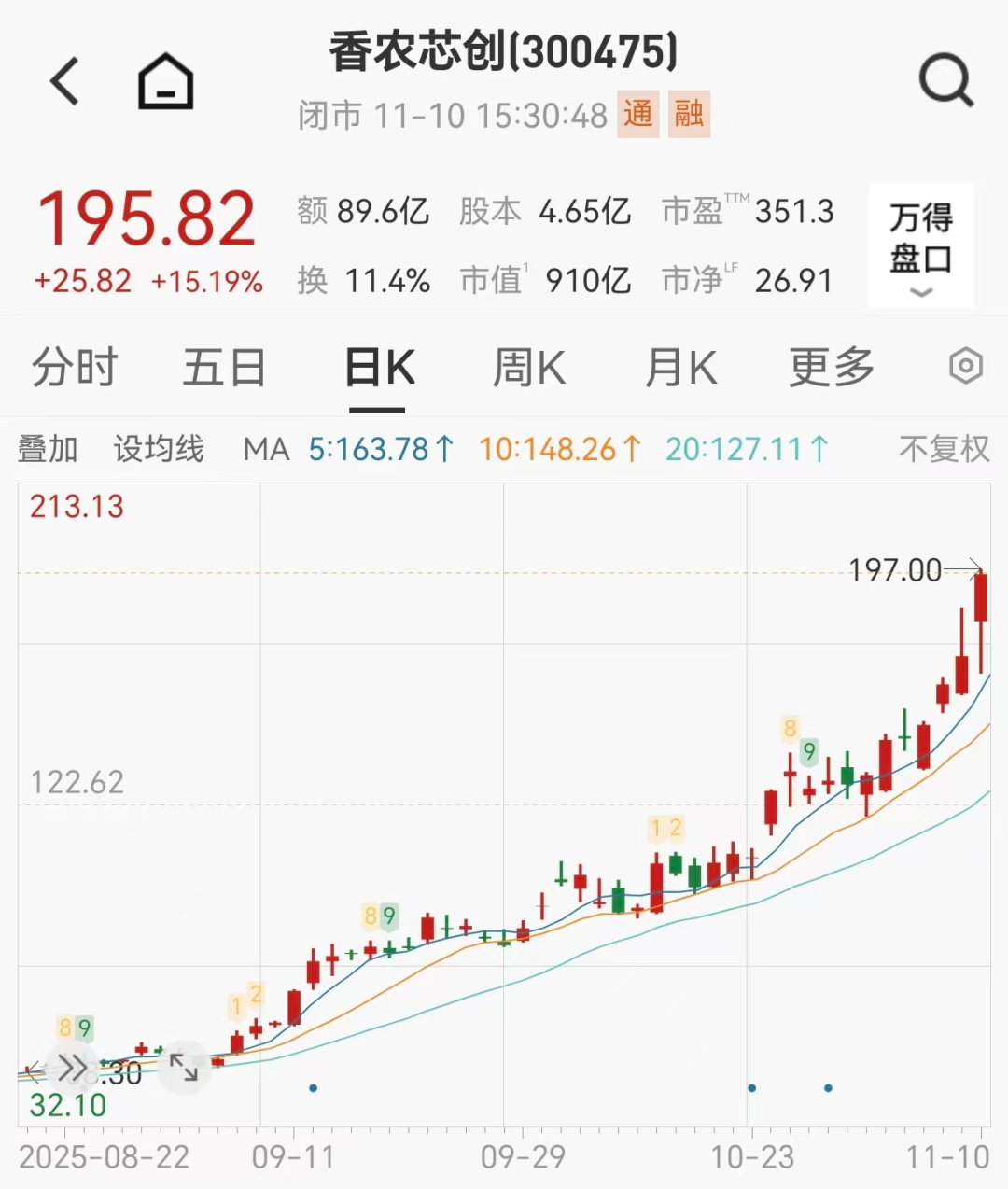Viewport: 1008px width, 1189px height.
Task: Open the home icon
Action: pyautogui.click(x=165, y=81)
